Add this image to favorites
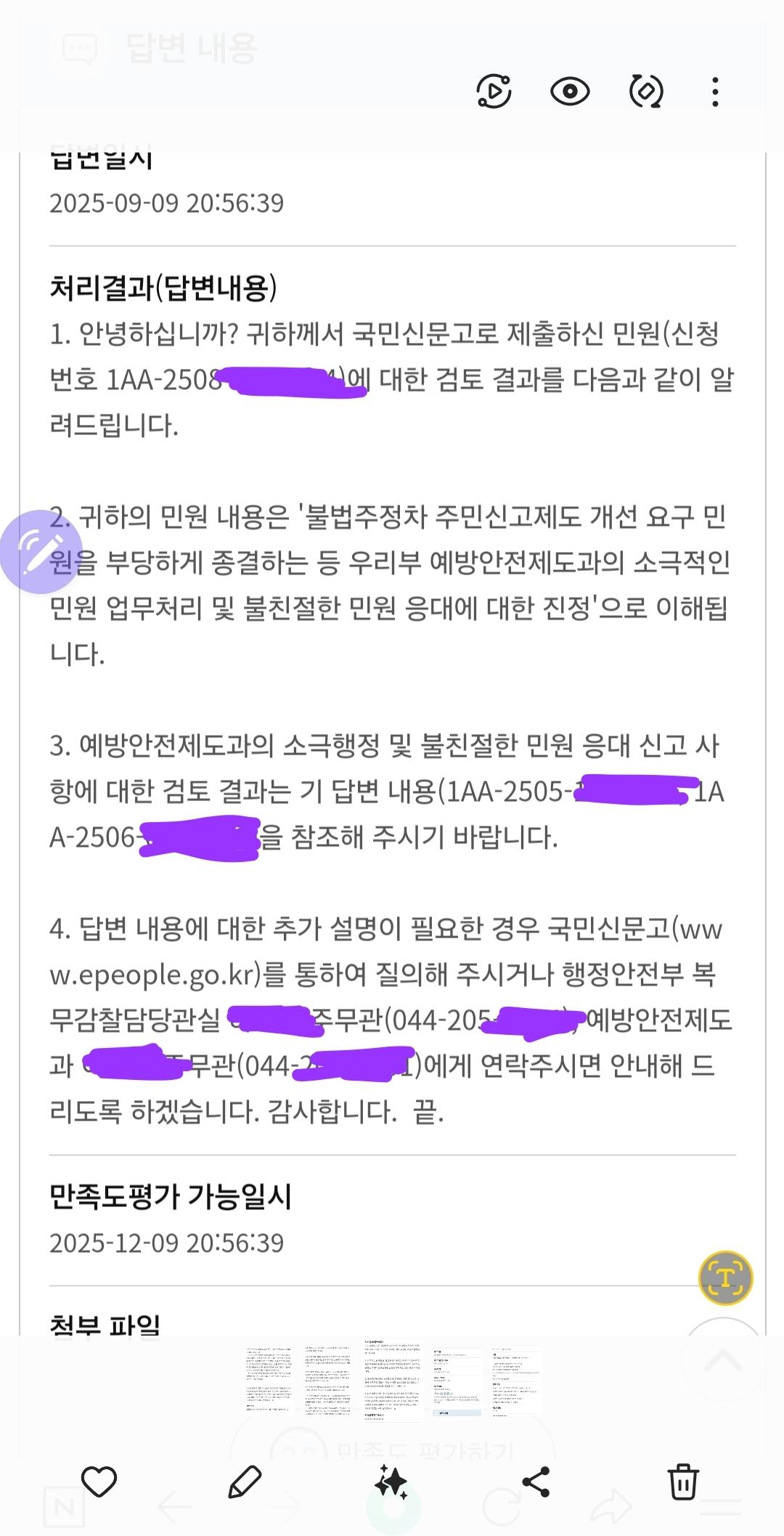Image resolution: width=784 pixels, height=1536 pixels. 99,1482
